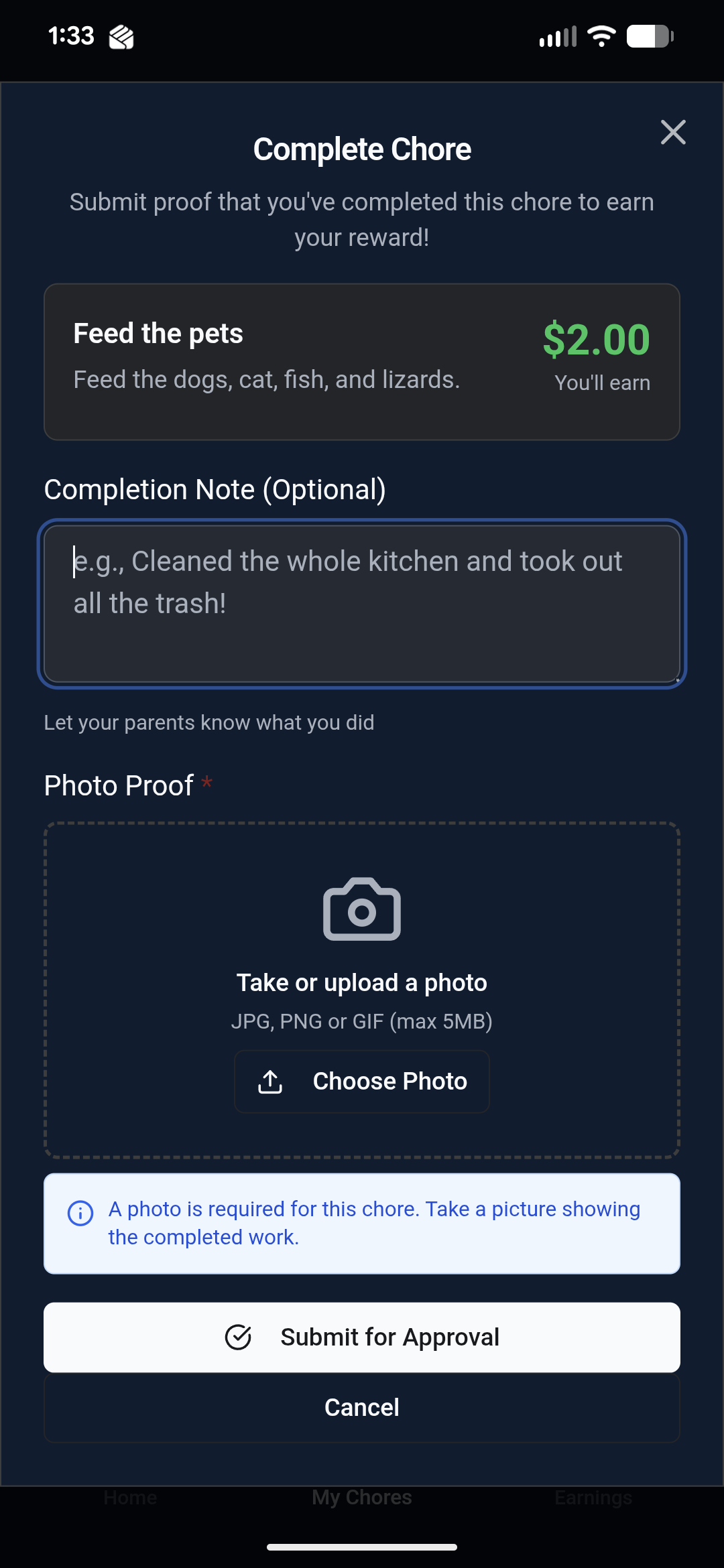Tap the photo requirement notice banner
The height and width of the screenshot is (1568, 724).
pyautogui.click(x=361, y=1223)
